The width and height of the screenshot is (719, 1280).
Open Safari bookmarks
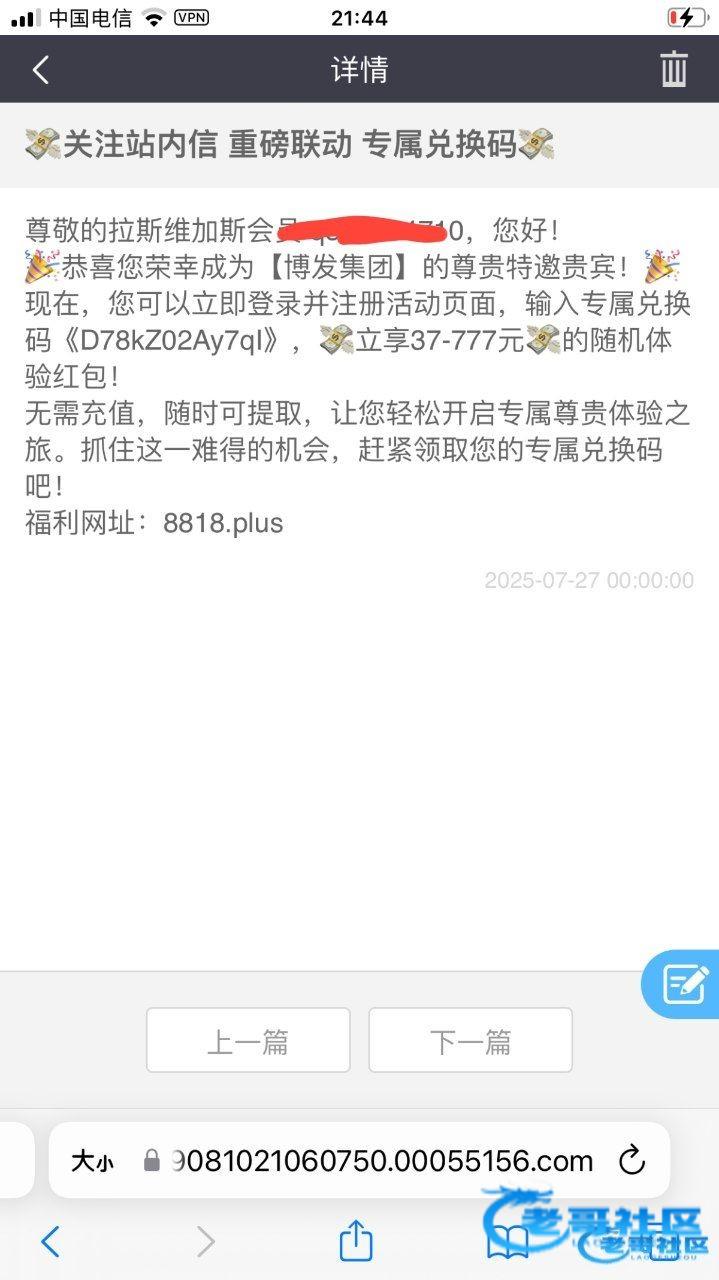click(508, 1242)
